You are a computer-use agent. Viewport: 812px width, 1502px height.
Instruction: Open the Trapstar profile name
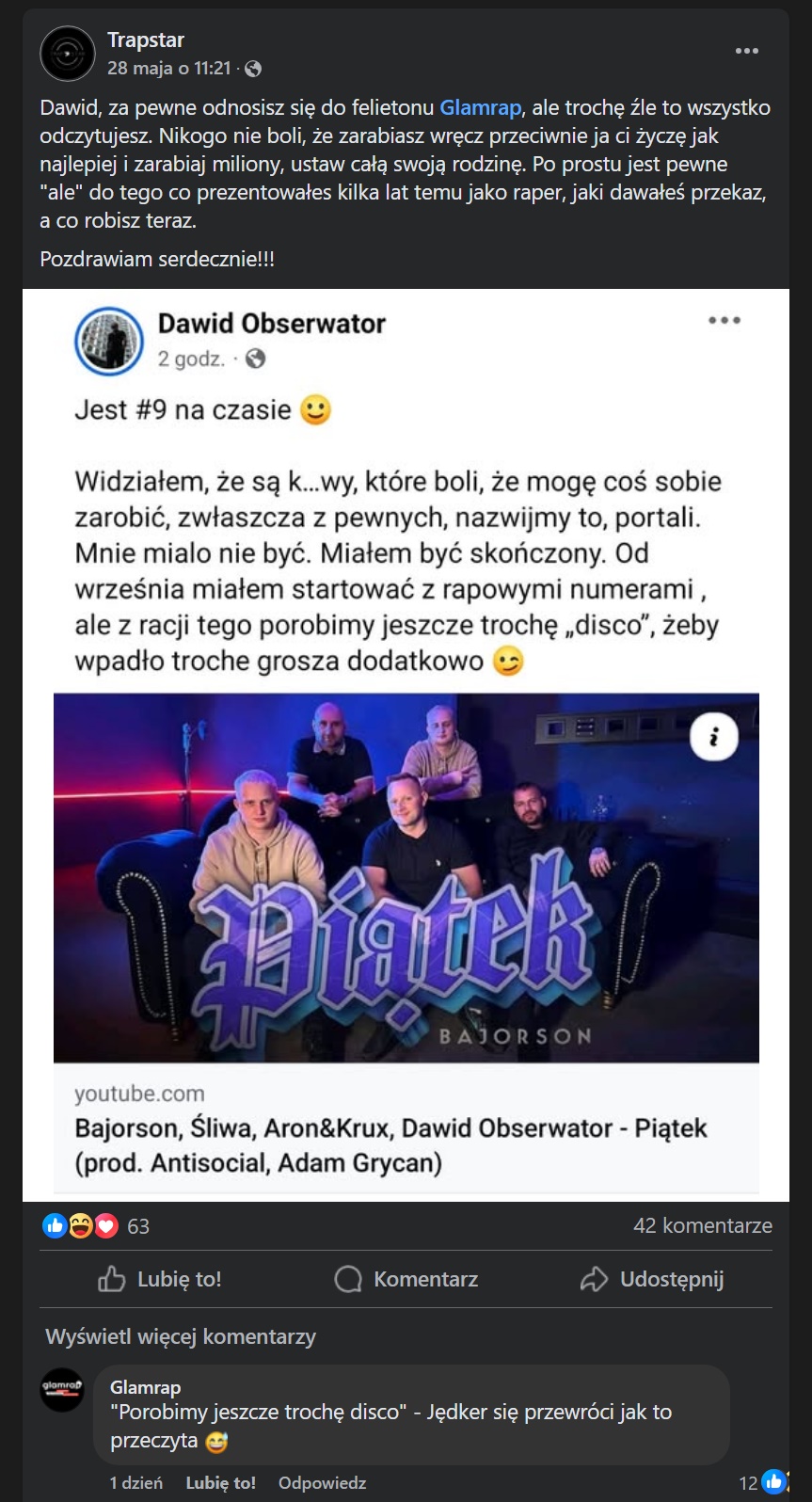[146, 40]
